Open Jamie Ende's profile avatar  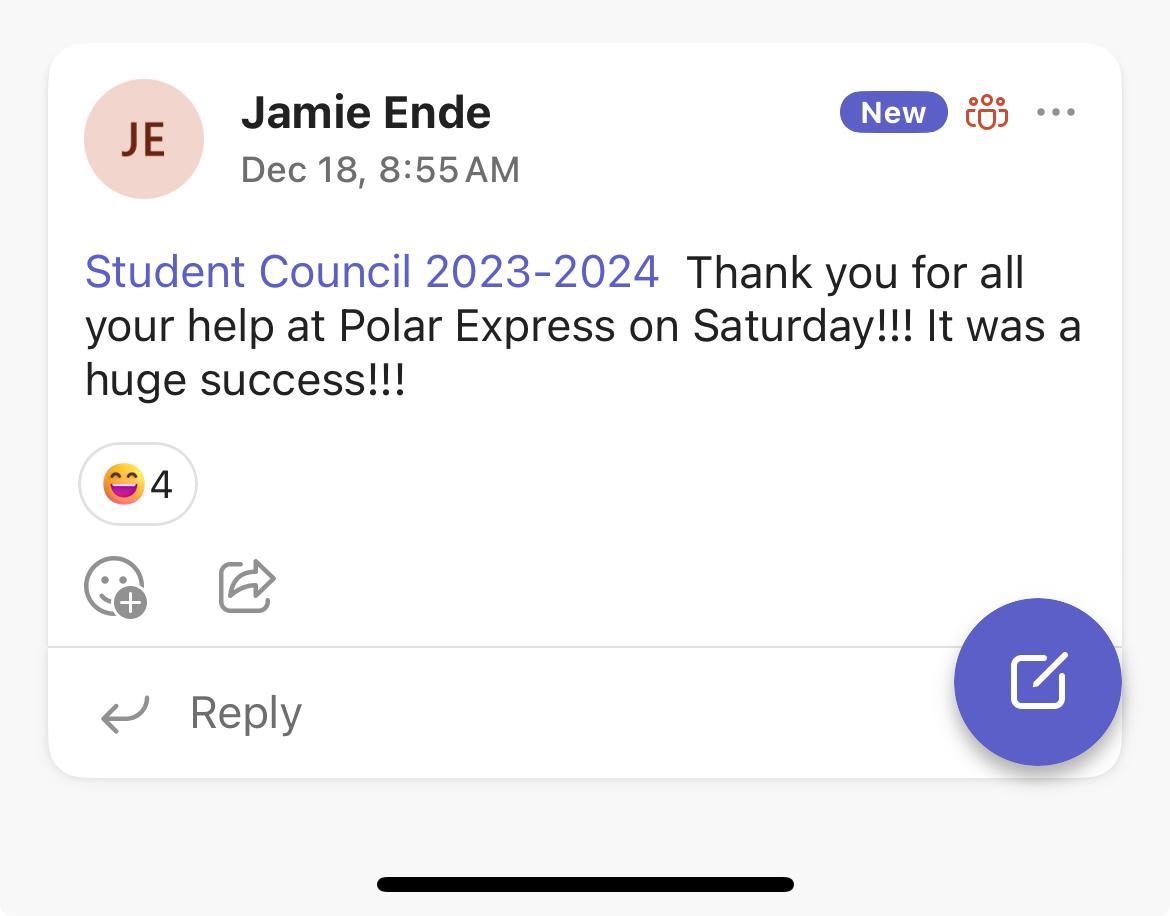[x=144, y=139]
